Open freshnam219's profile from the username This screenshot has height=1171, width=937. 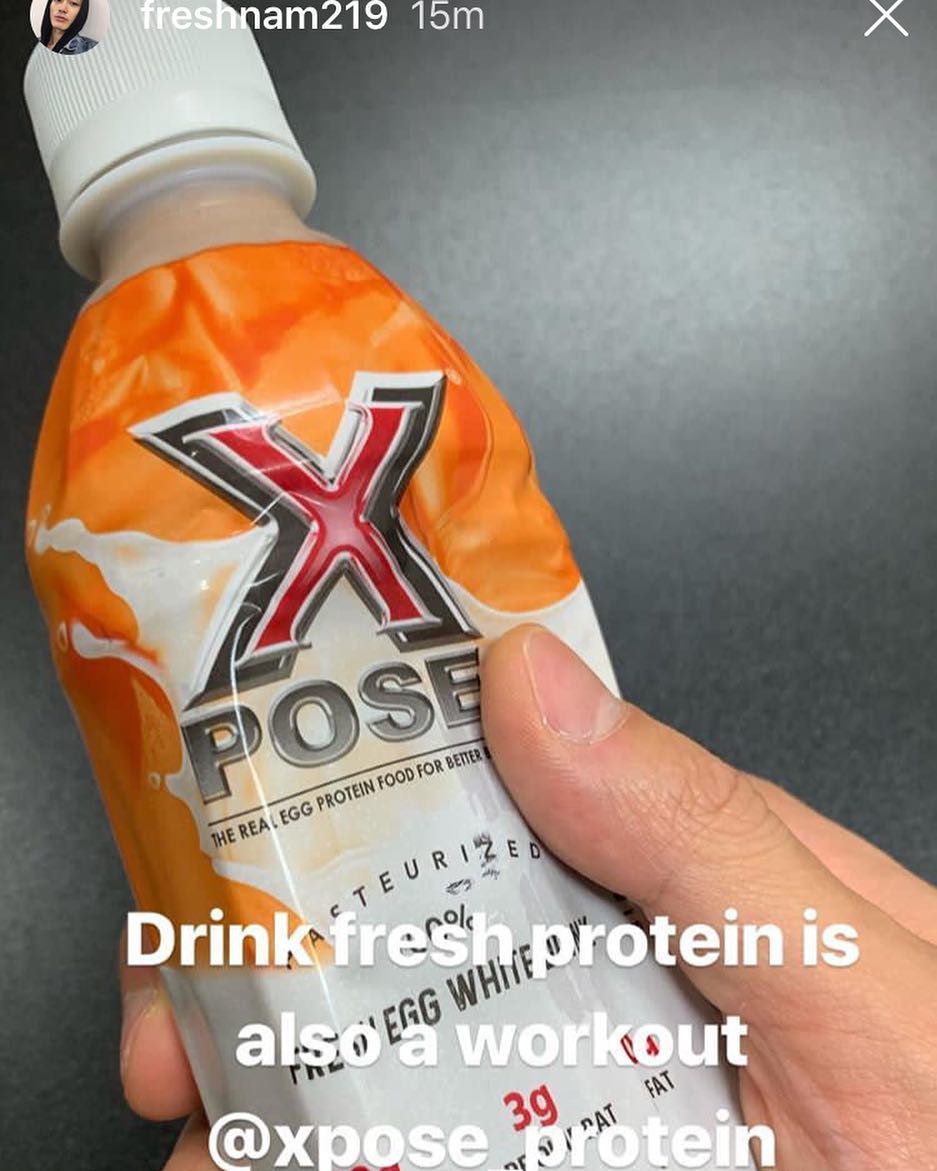point(263,17)
